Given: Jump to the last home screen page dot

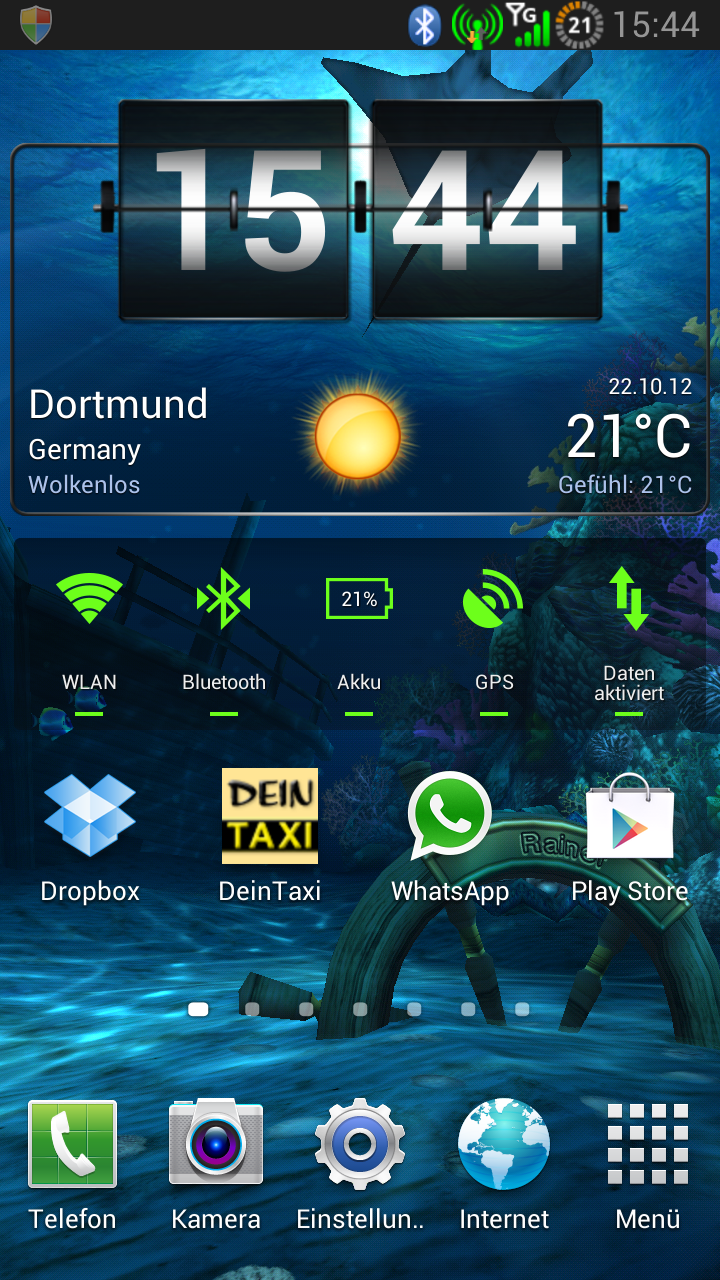Looking at the screenshot, I should pyautogui.click(x=522, y=1010).
